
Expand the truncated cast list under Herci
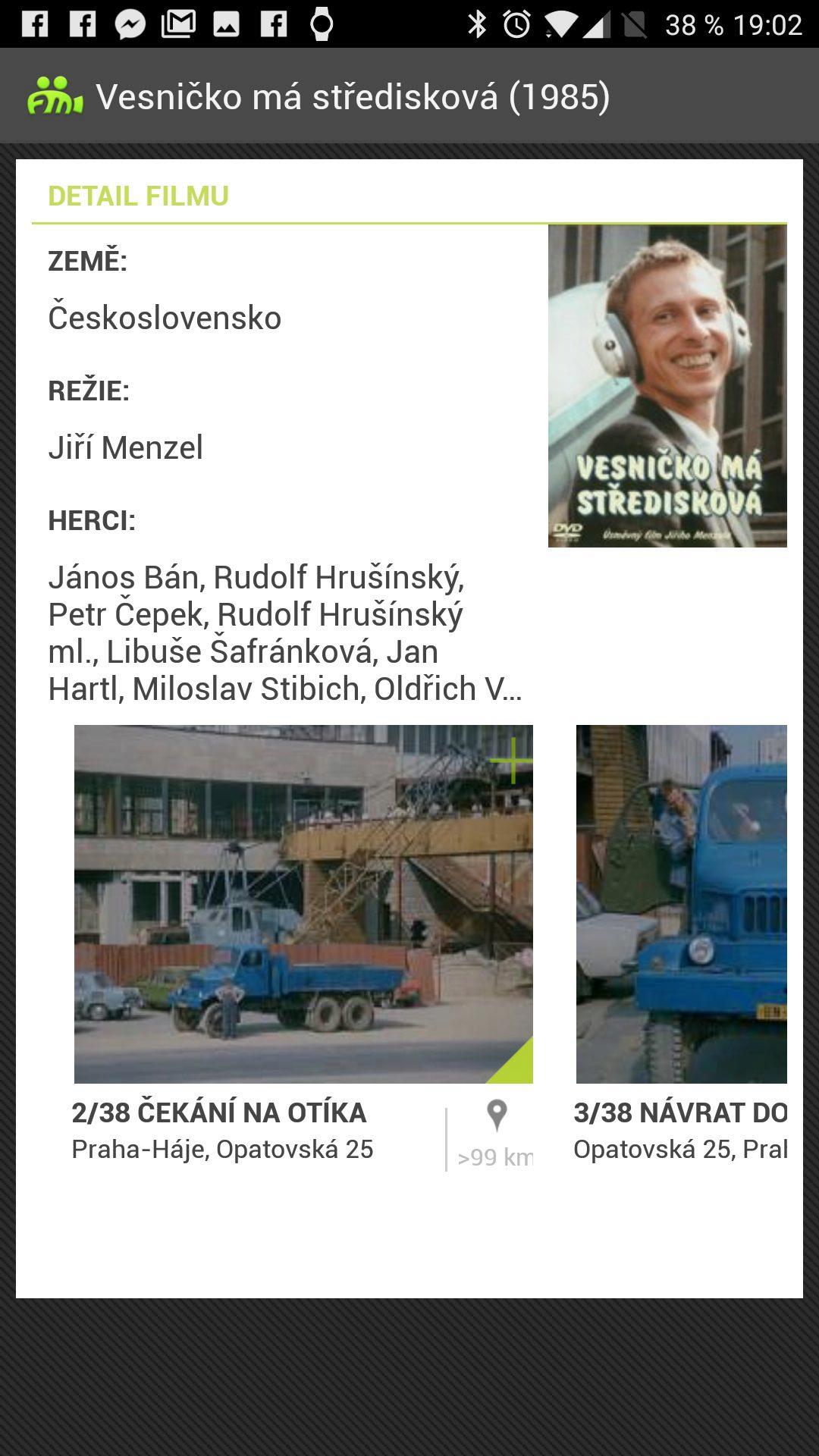coord(285,632)
